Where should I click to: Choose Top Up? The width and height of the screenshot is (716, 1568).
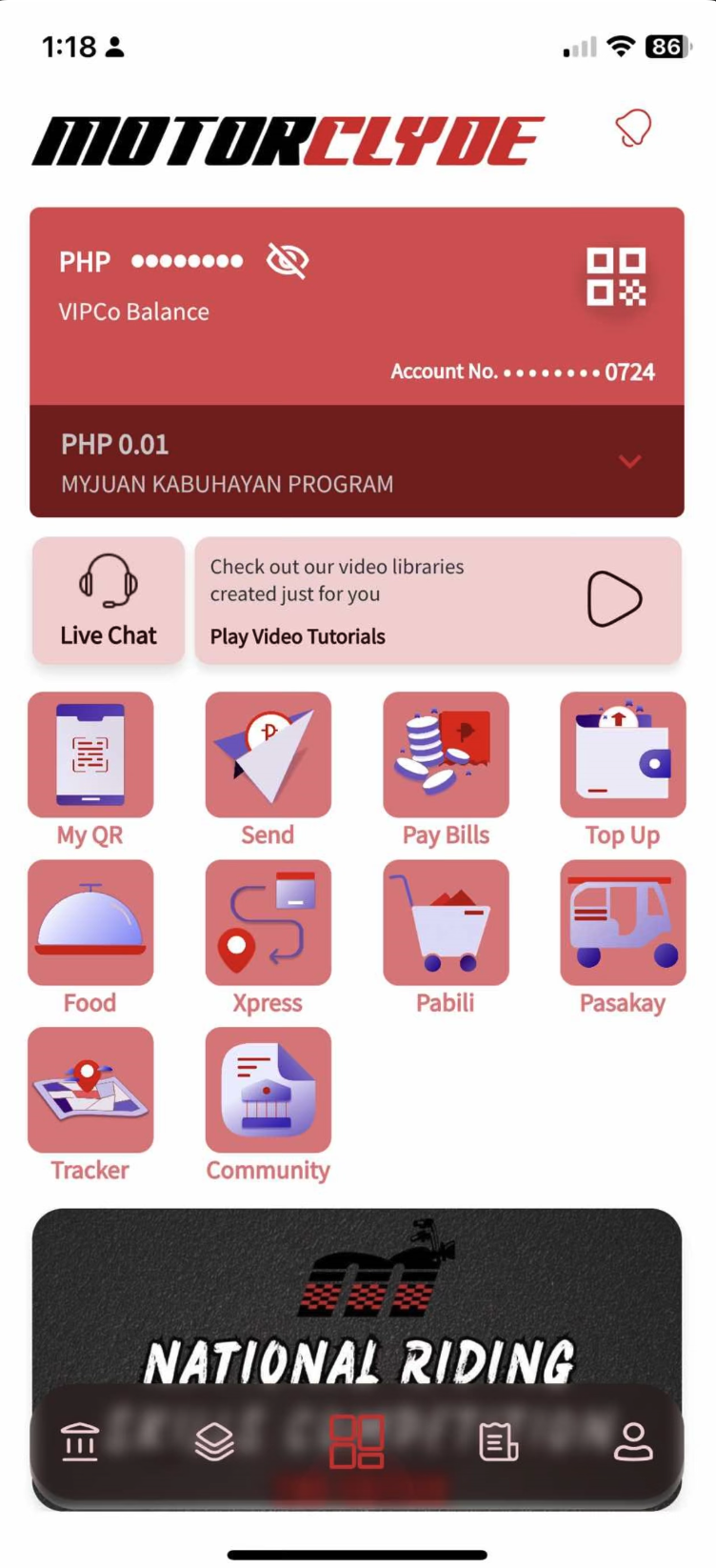tap(623, 755)
